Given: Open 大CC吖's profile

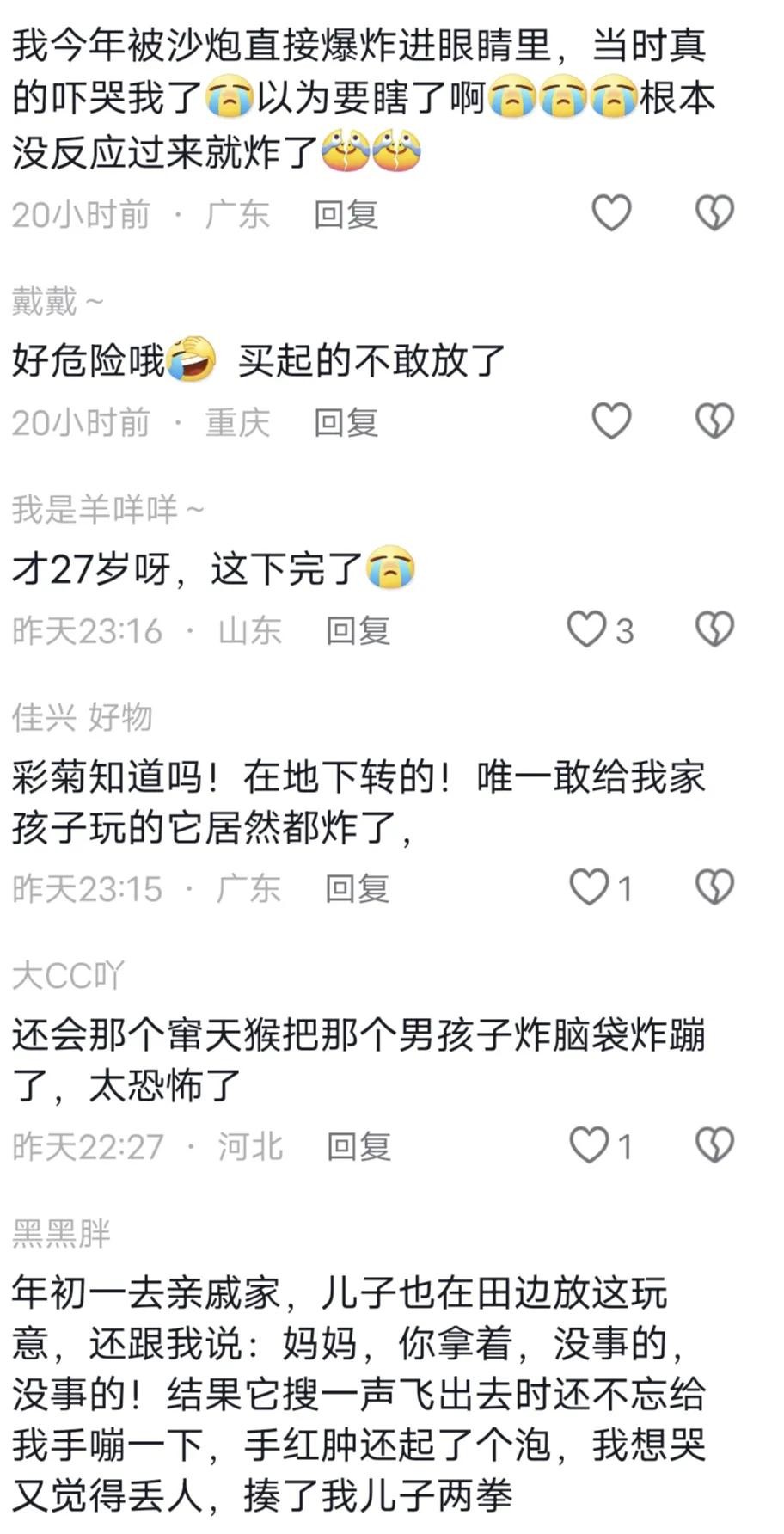Looking at the screenshot, I should click(68, 976).
